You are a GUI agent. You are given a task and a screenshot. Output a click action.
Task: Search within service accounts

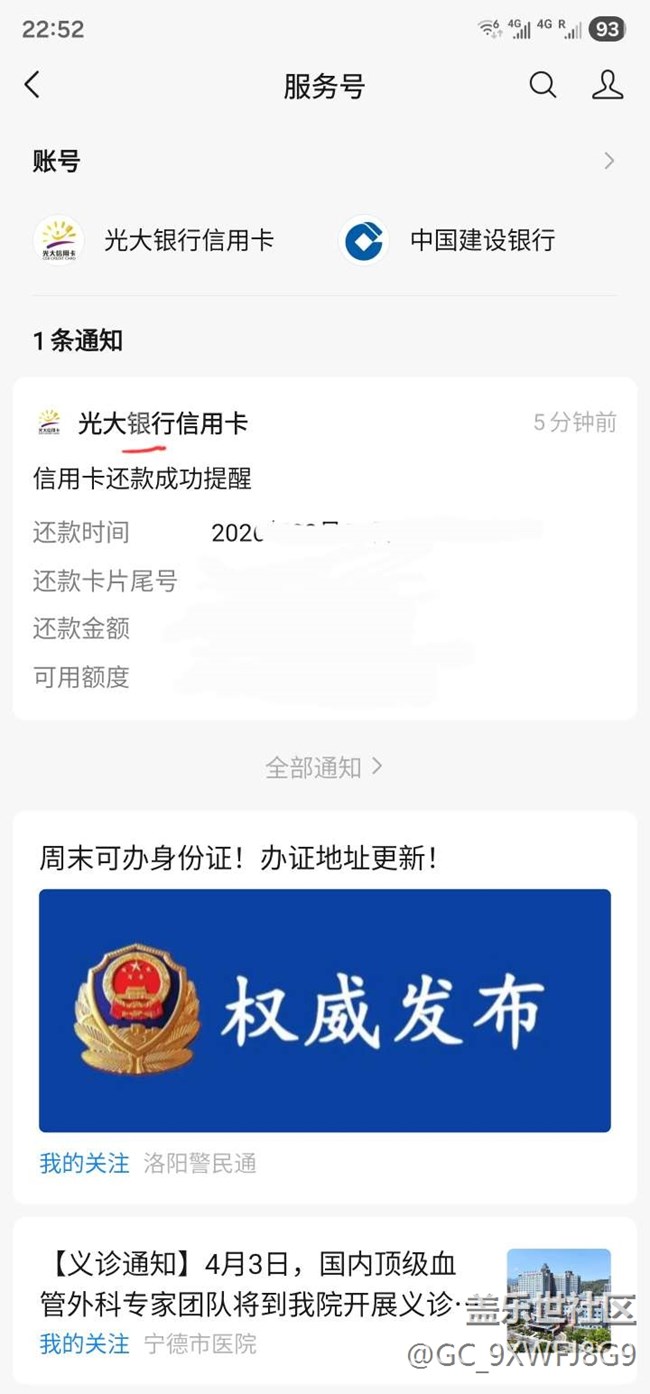click(x=542, y=85)
